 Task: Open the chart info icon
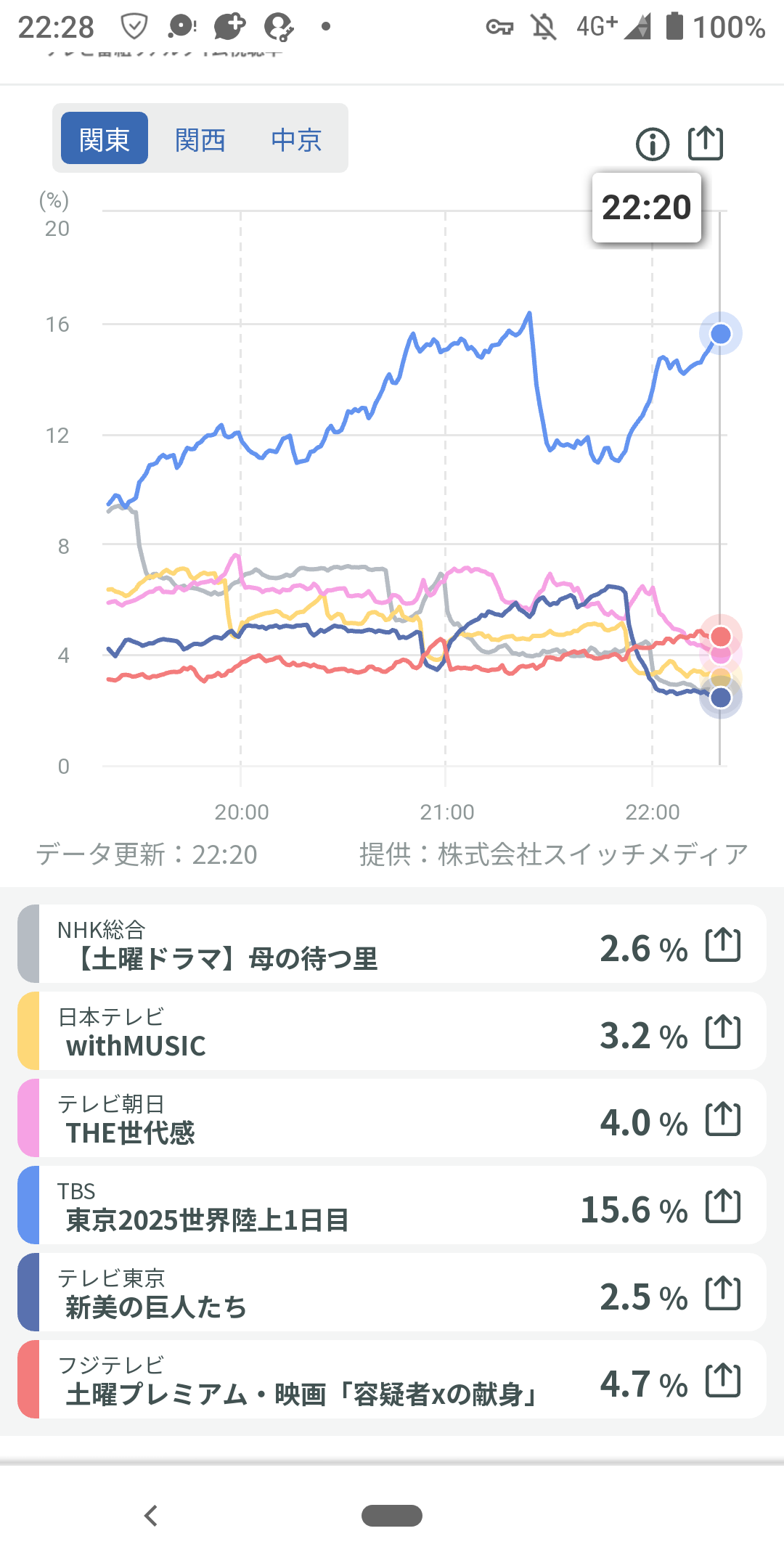(x=653, y=144)
